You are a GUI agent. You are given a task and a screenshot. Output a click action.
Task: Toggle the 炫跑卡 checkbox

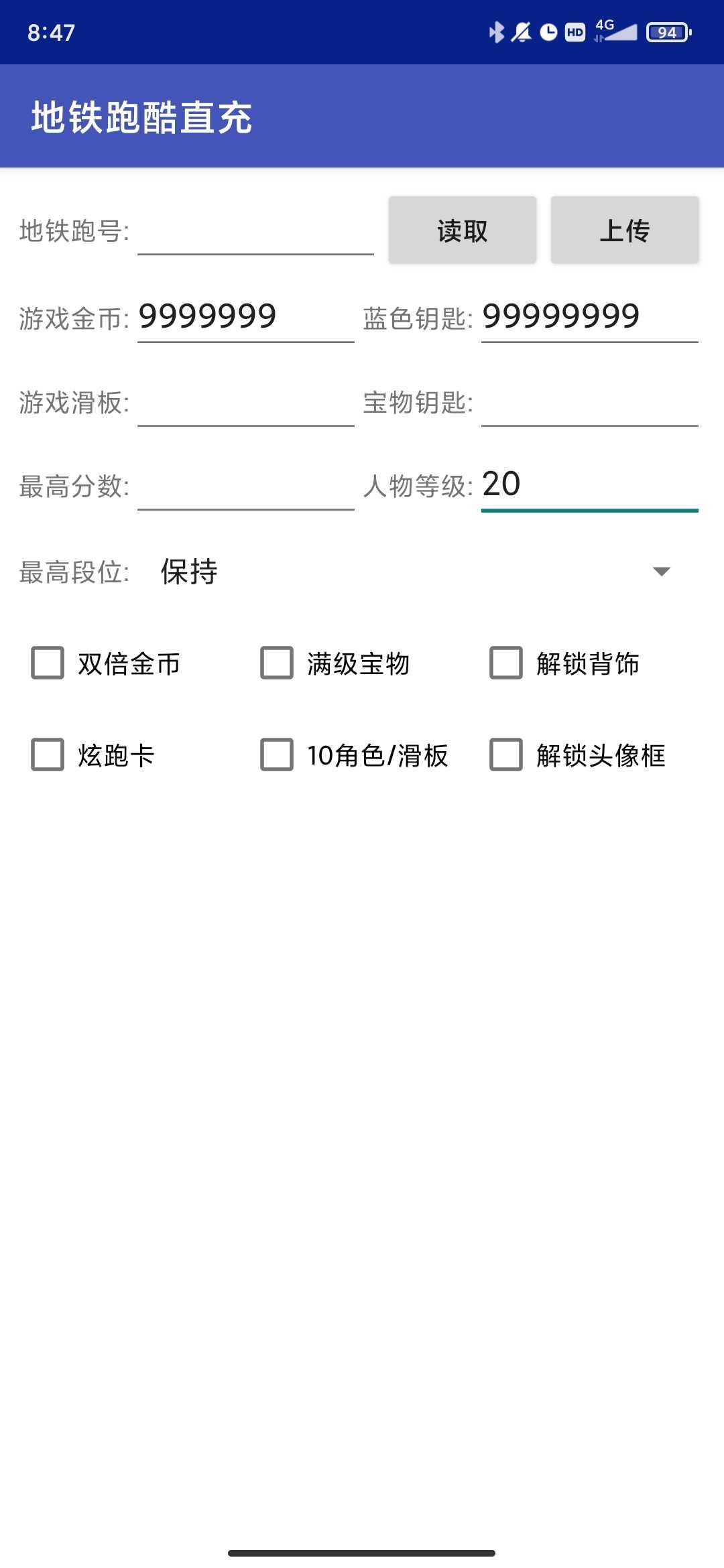(x=46, y=756)
